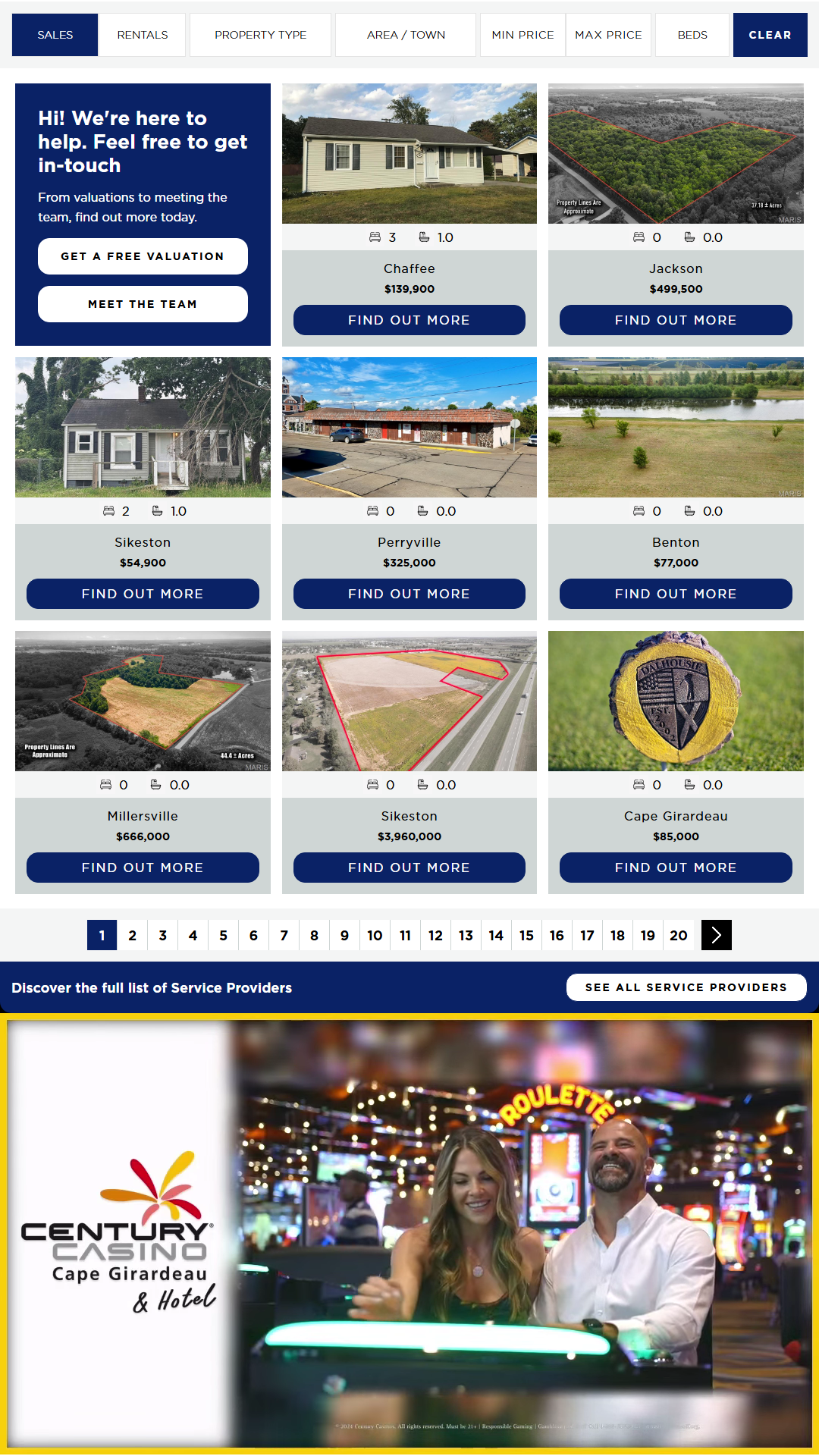Go to page 2 of listings

pos(133,935)
